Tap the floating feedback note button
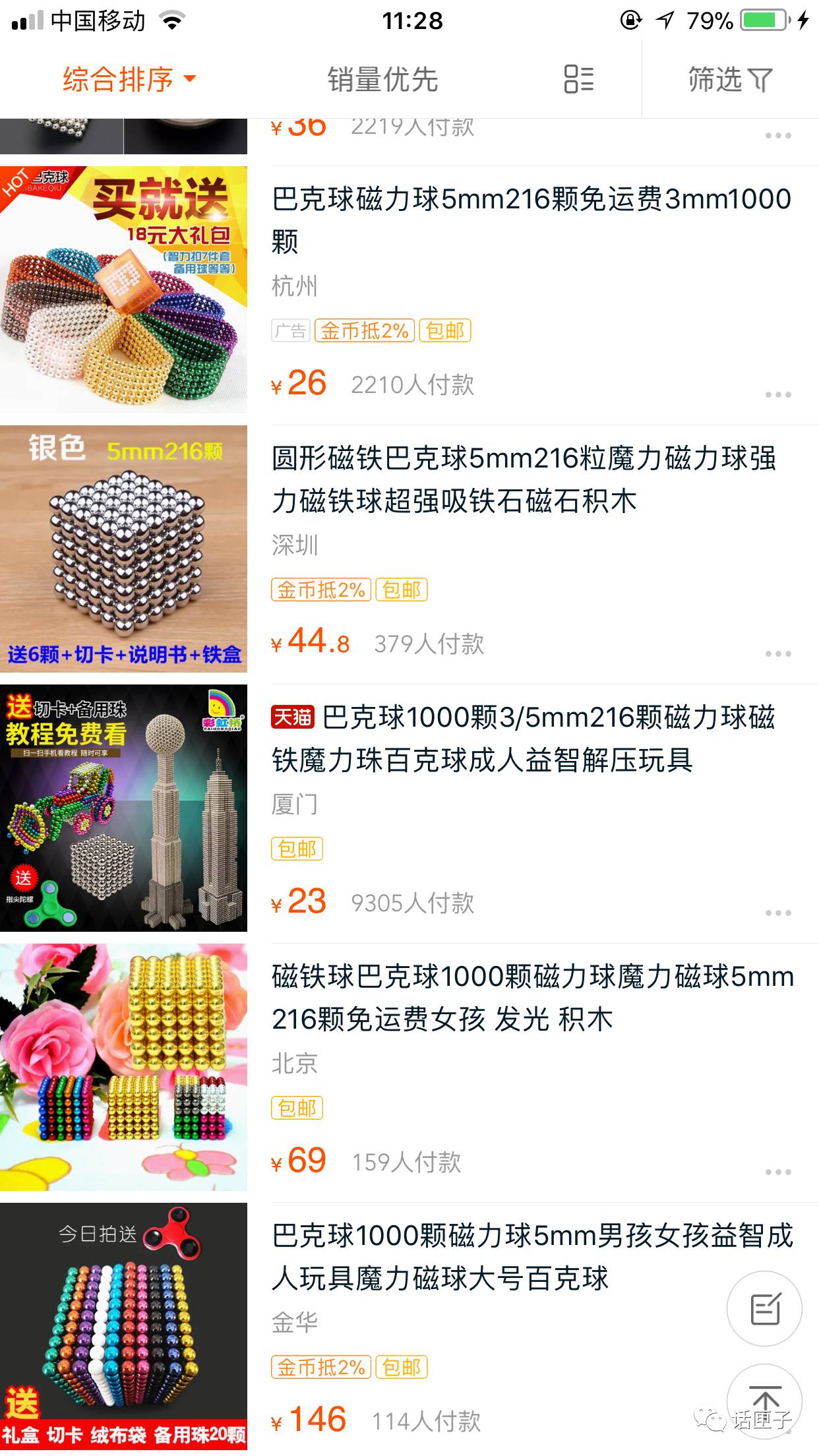The image size is (819, 1456). click(765, 1308)
